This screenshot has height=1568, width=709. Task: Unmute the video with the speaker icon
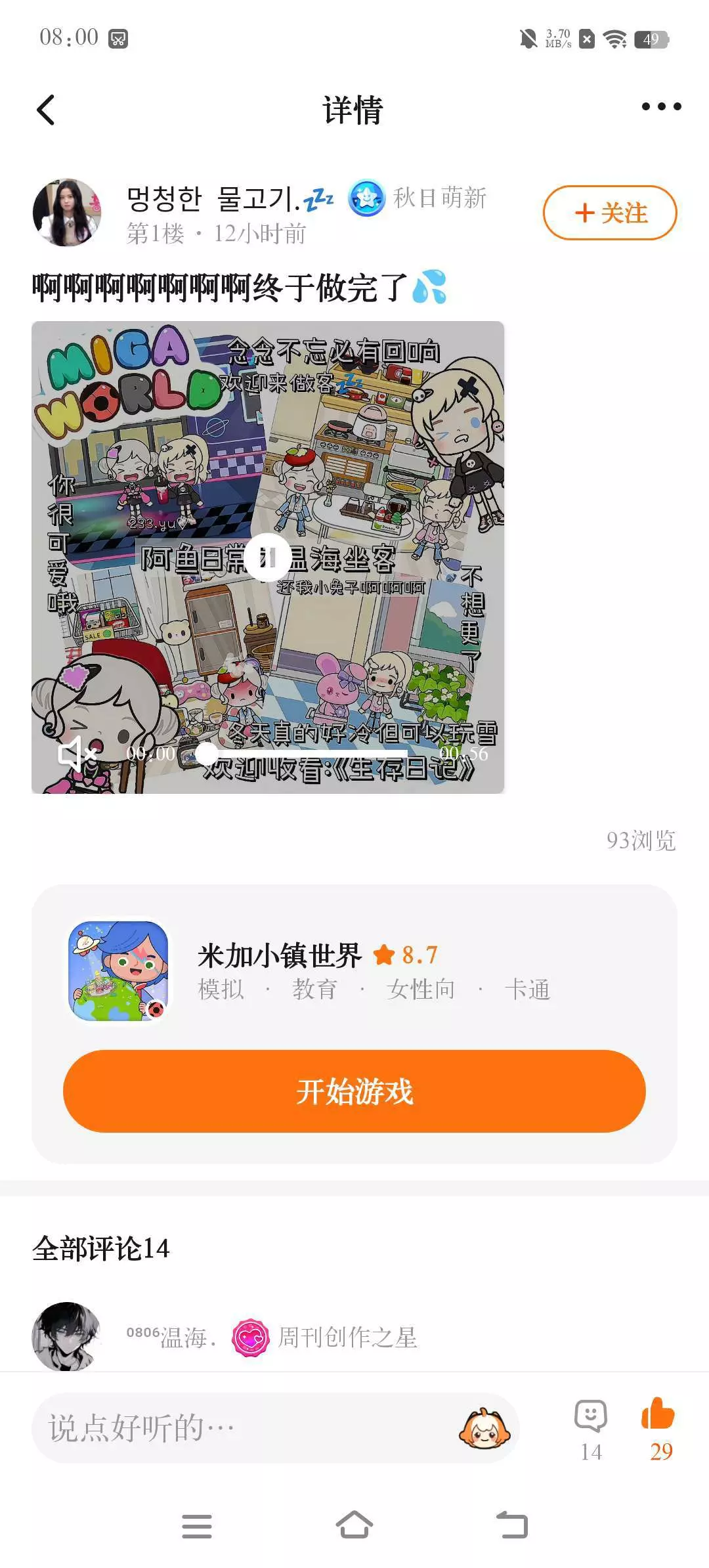[x=77, y=753]
